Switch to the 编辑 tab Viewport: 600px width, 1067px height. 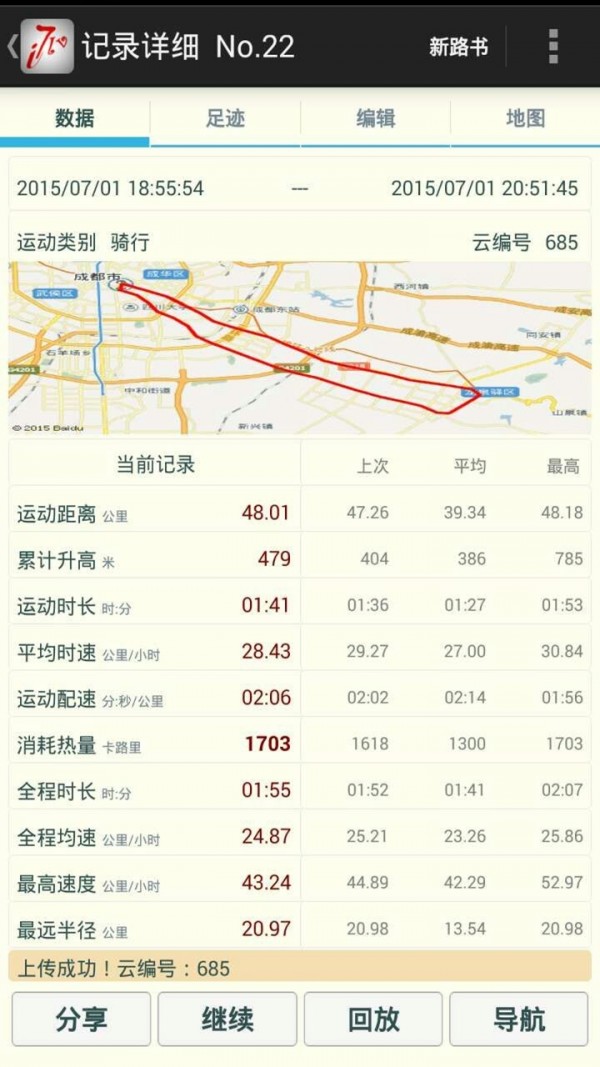point(375,119)
